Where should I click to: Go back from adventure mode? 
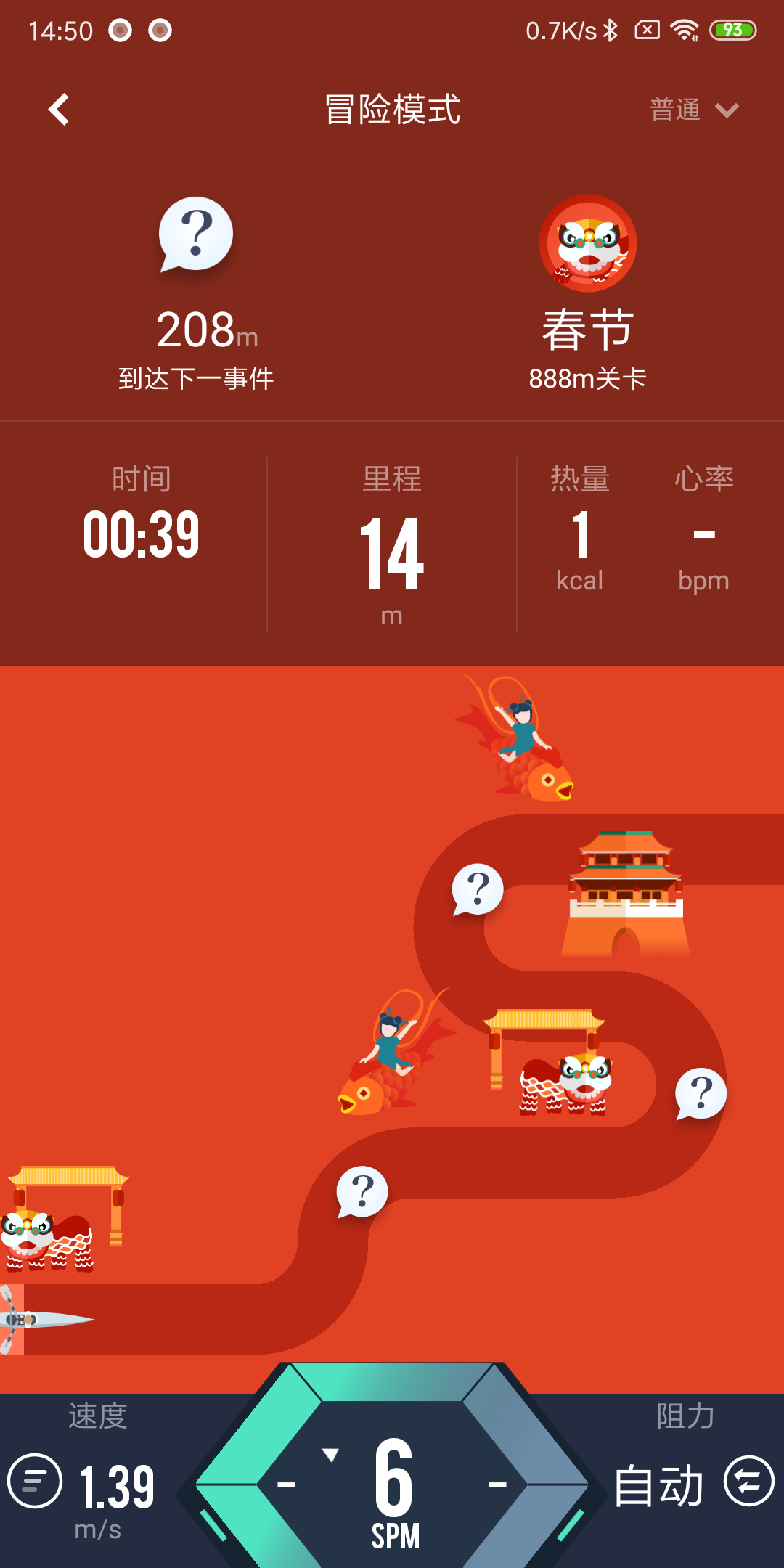(x=59, y=110)
